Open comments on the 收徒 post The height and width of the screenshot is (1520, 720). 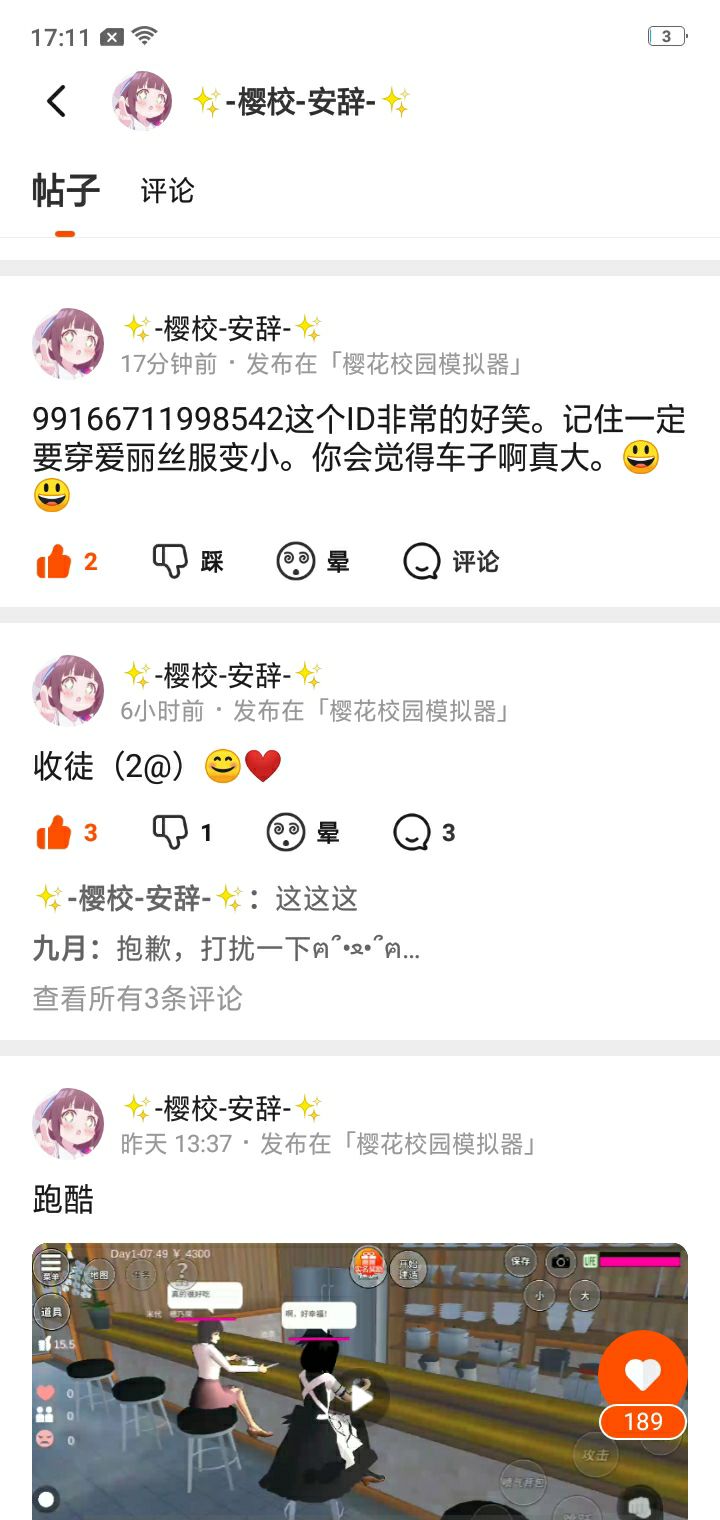[x=424, y=832]
